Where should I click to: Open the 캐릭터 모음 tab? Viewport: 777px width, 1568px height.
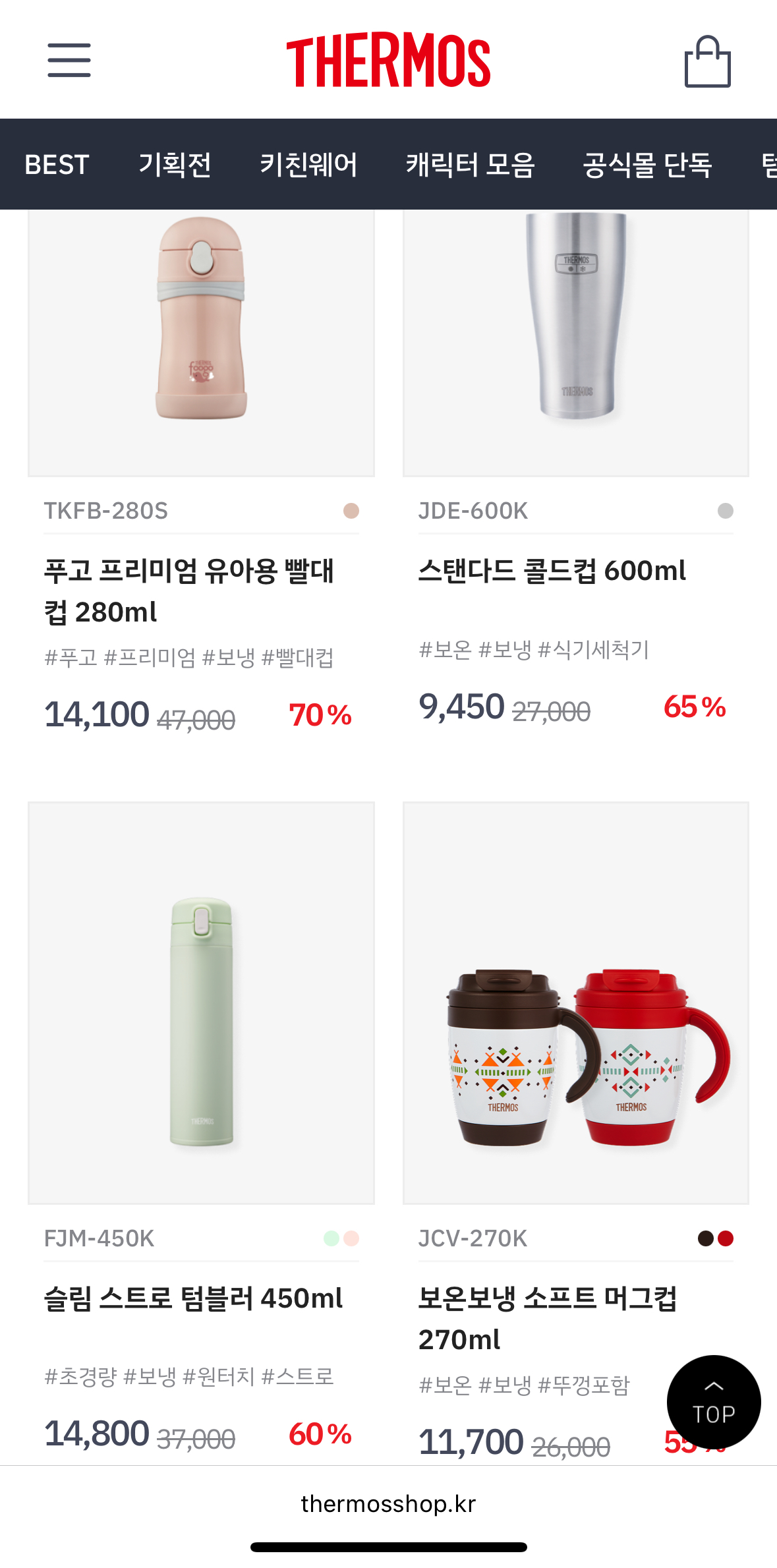pos(470,165)
